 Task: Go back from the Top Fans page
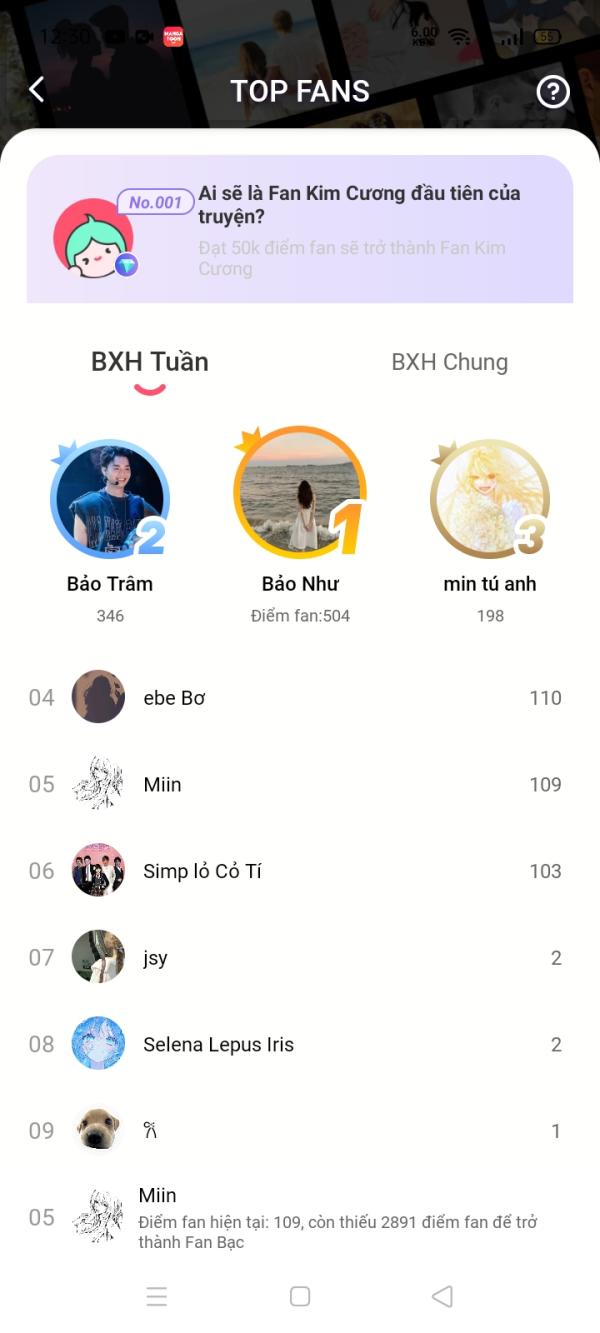37,90
